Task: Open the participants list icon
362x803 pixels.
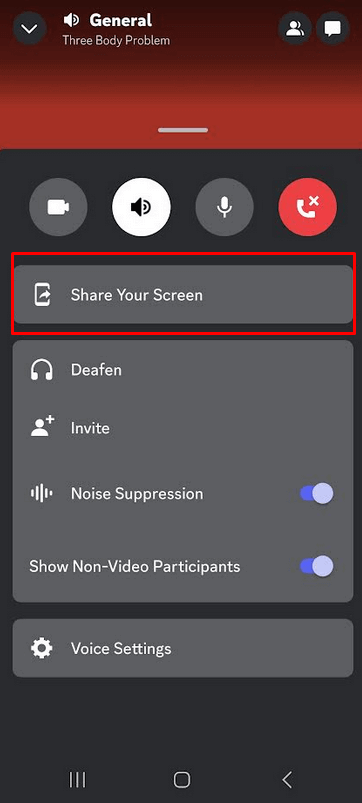Action: click(x=294, y=28)
